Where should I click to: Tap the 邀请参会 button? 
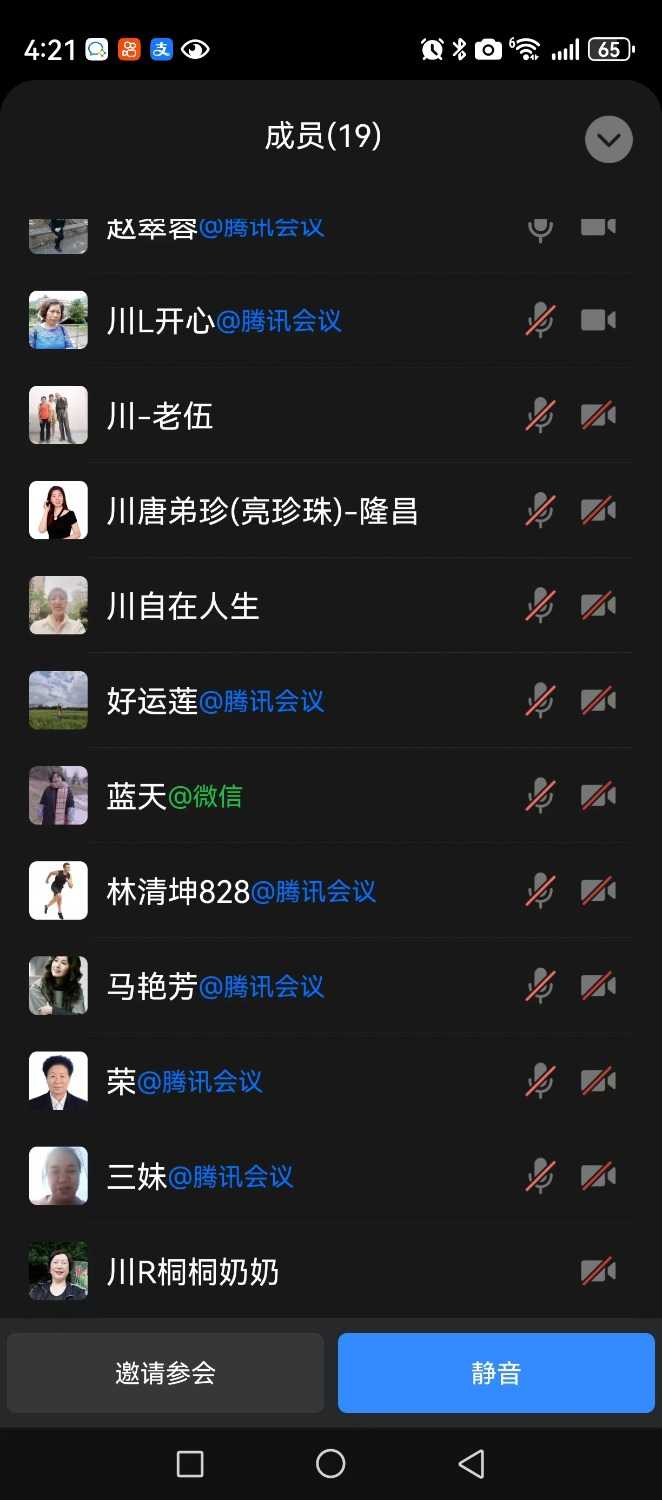[165, 1373]
